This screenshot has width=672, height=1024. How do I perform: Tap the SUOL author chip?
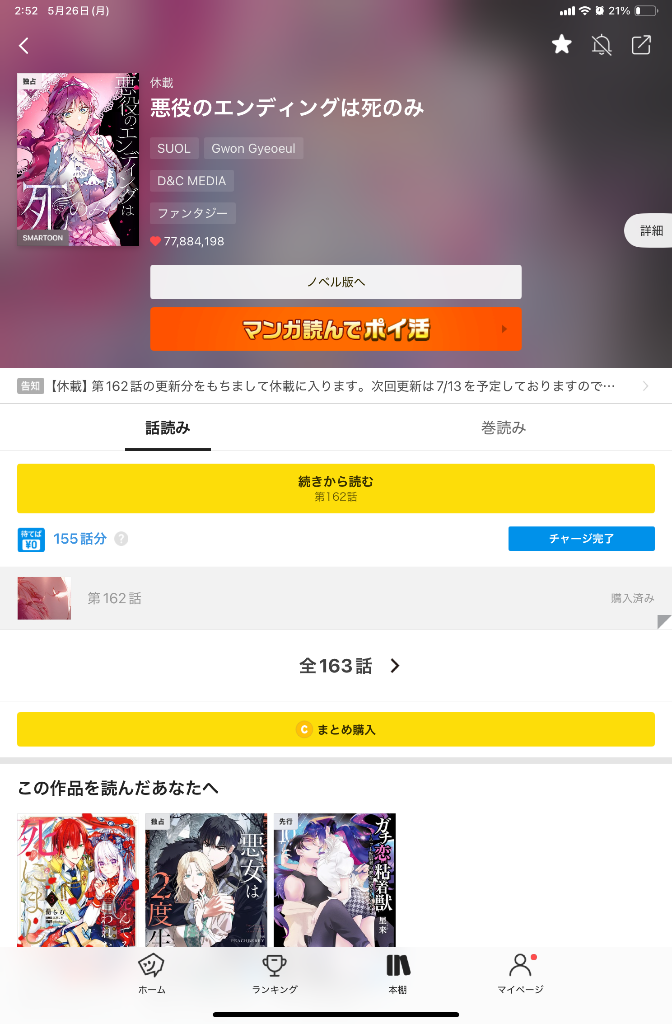click(x=174, y=149)
